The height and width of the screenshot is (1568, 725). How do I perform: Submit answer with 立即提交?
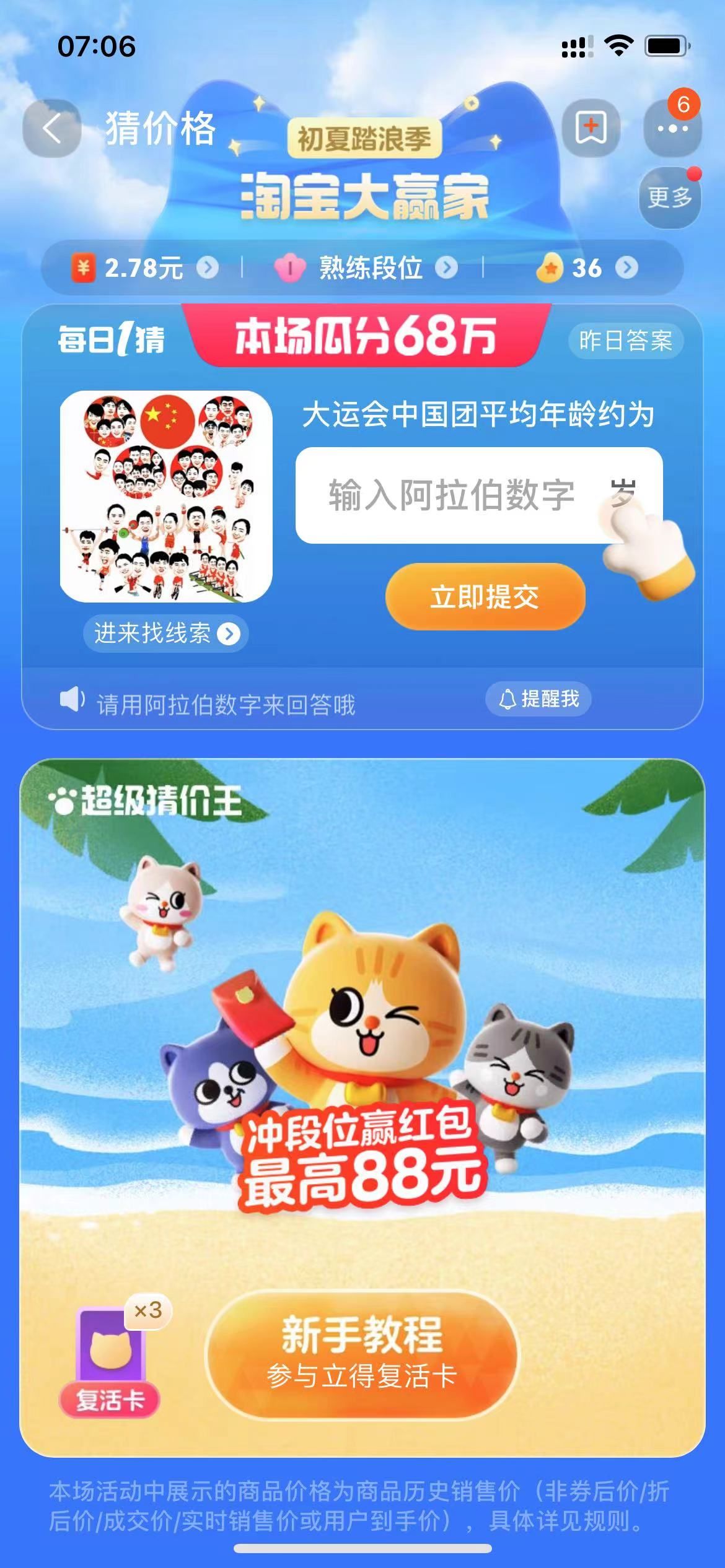click(x=485, y=596)
